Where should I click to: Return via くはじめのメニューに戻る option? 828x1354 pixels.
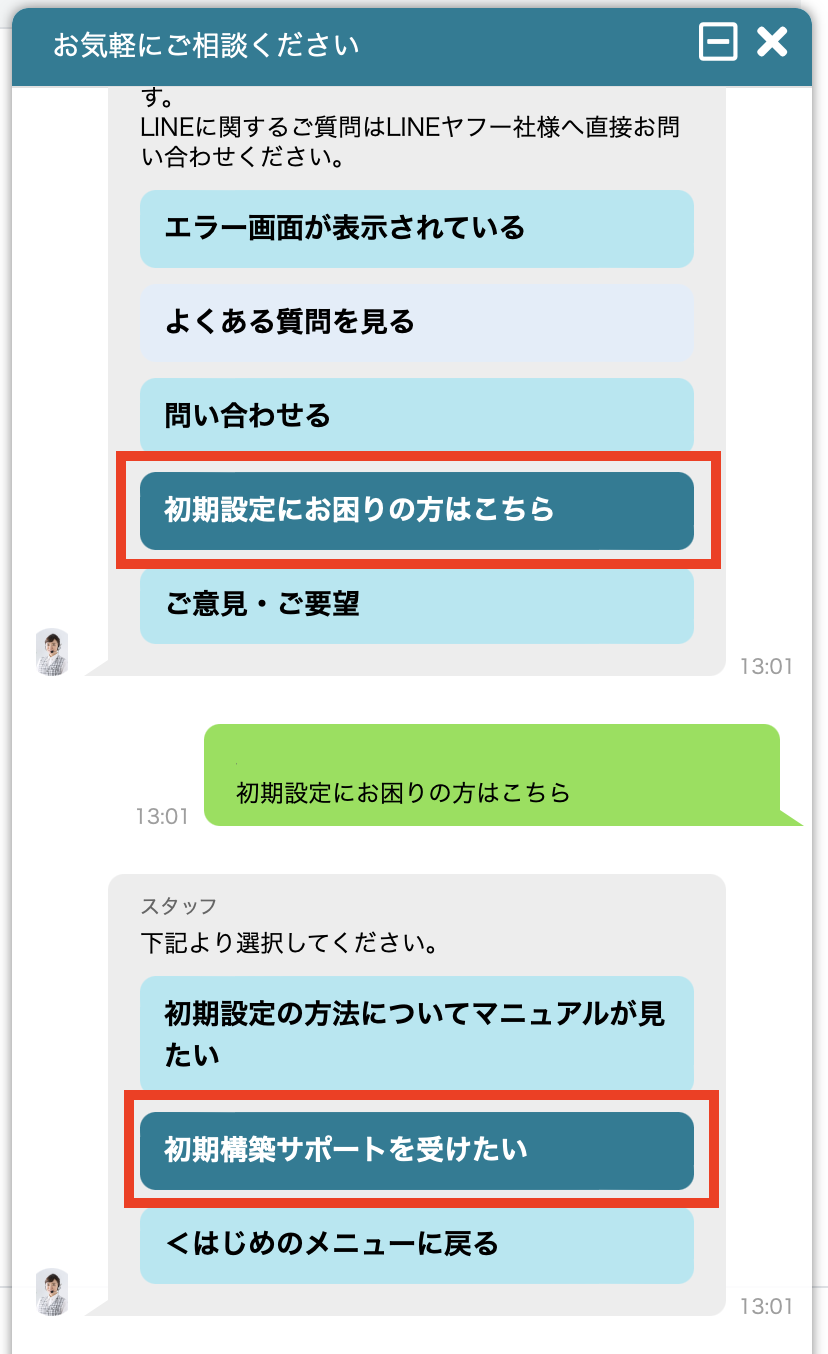(416, 1244)
